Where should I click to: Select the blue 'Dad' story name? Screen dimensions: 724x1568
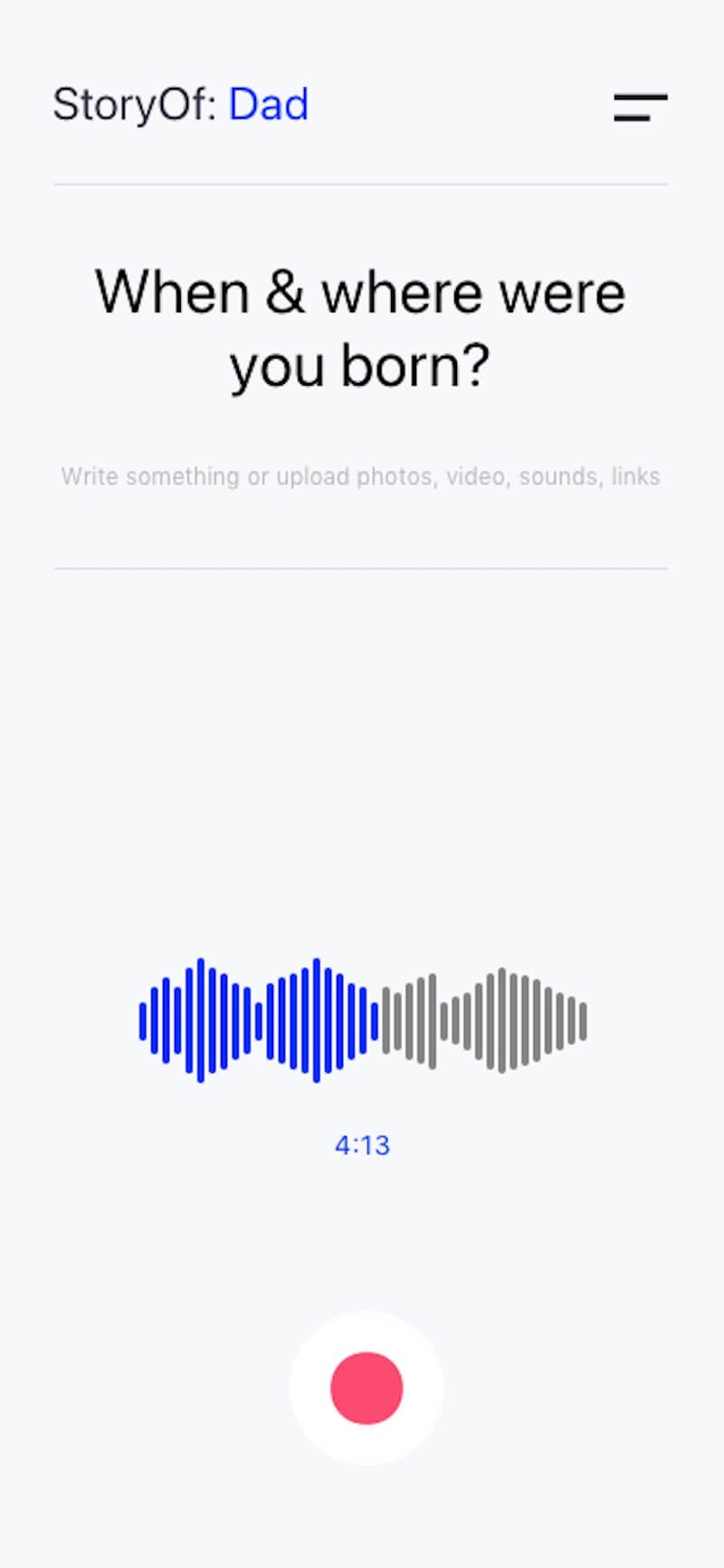pyautogui.click(x=268, y=105)
